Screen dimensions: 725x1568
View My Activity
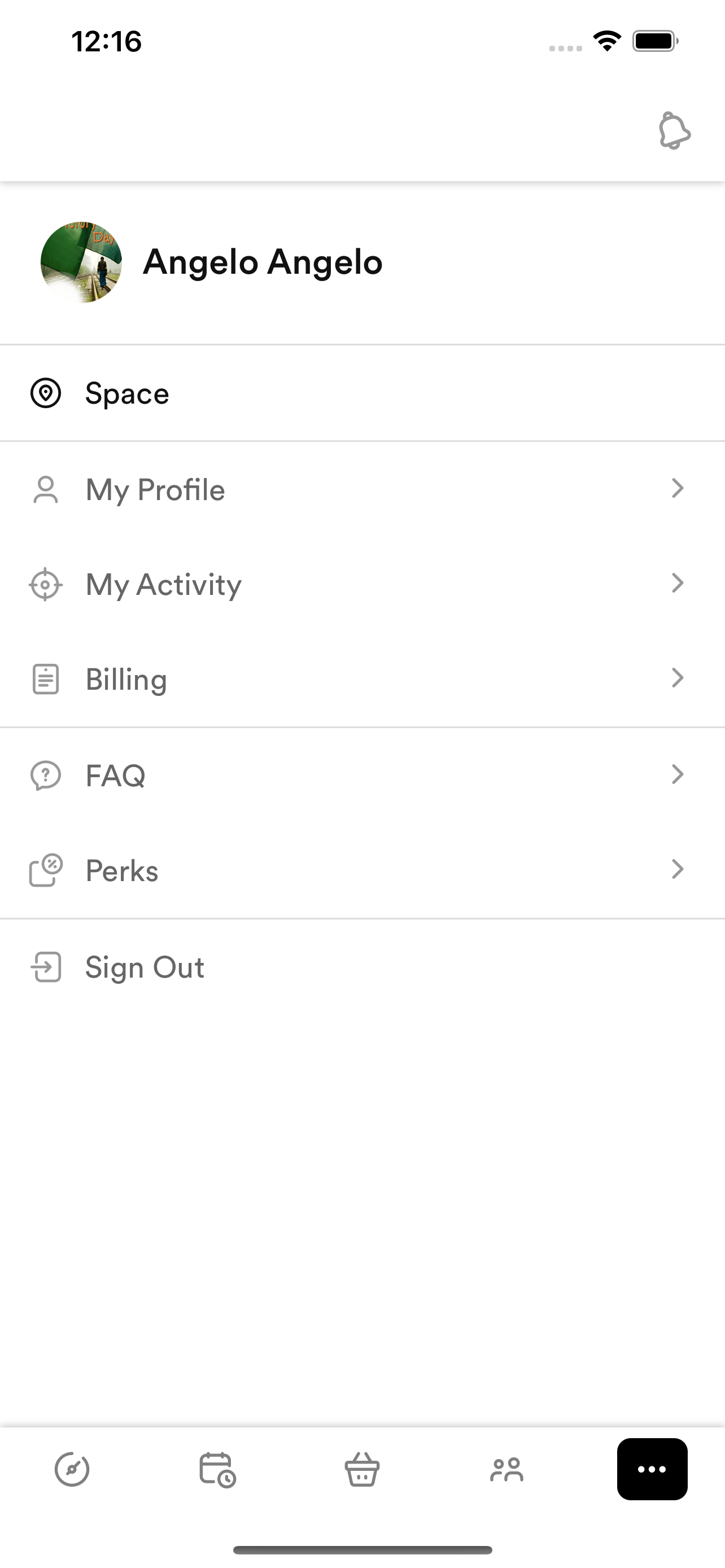[362, 584]
